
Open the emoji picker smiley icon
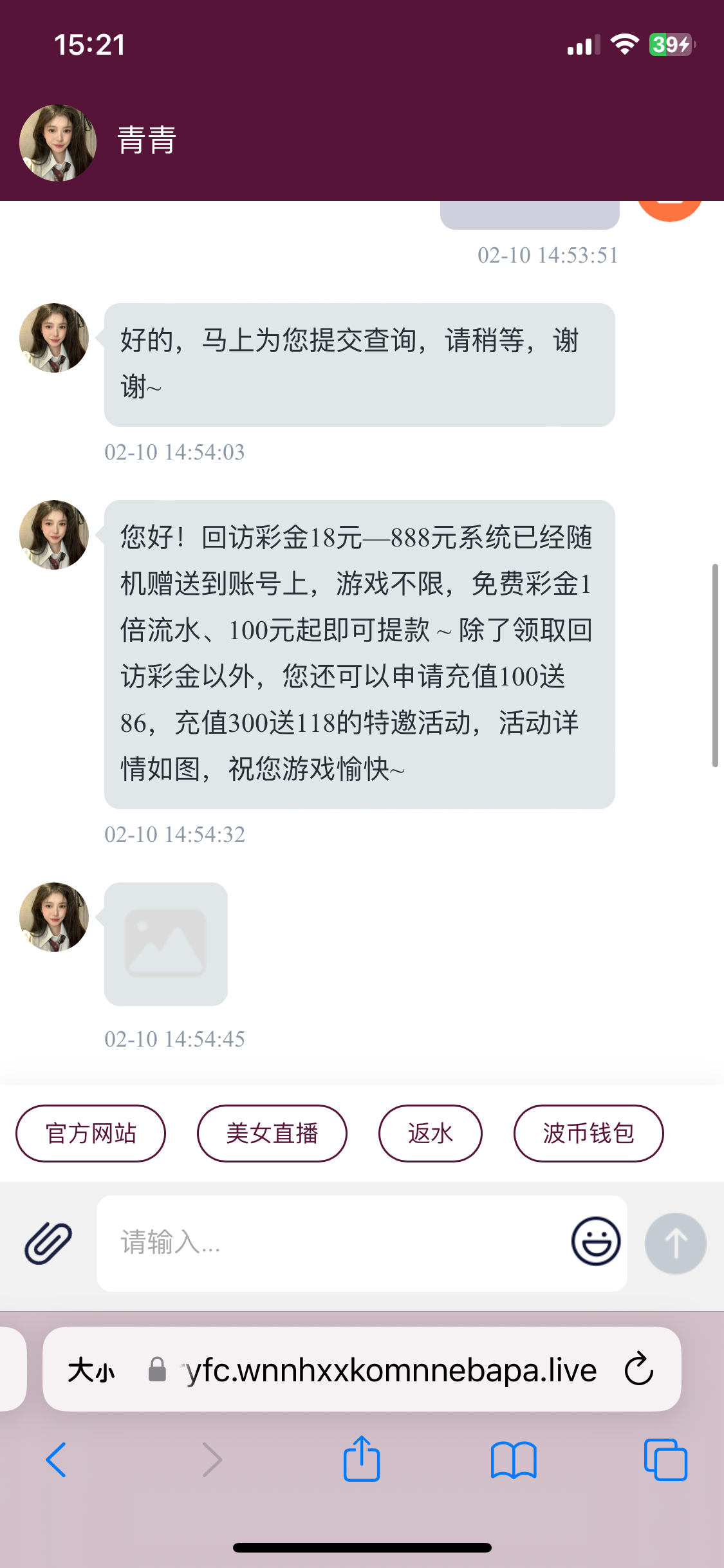pos(596,1242)
